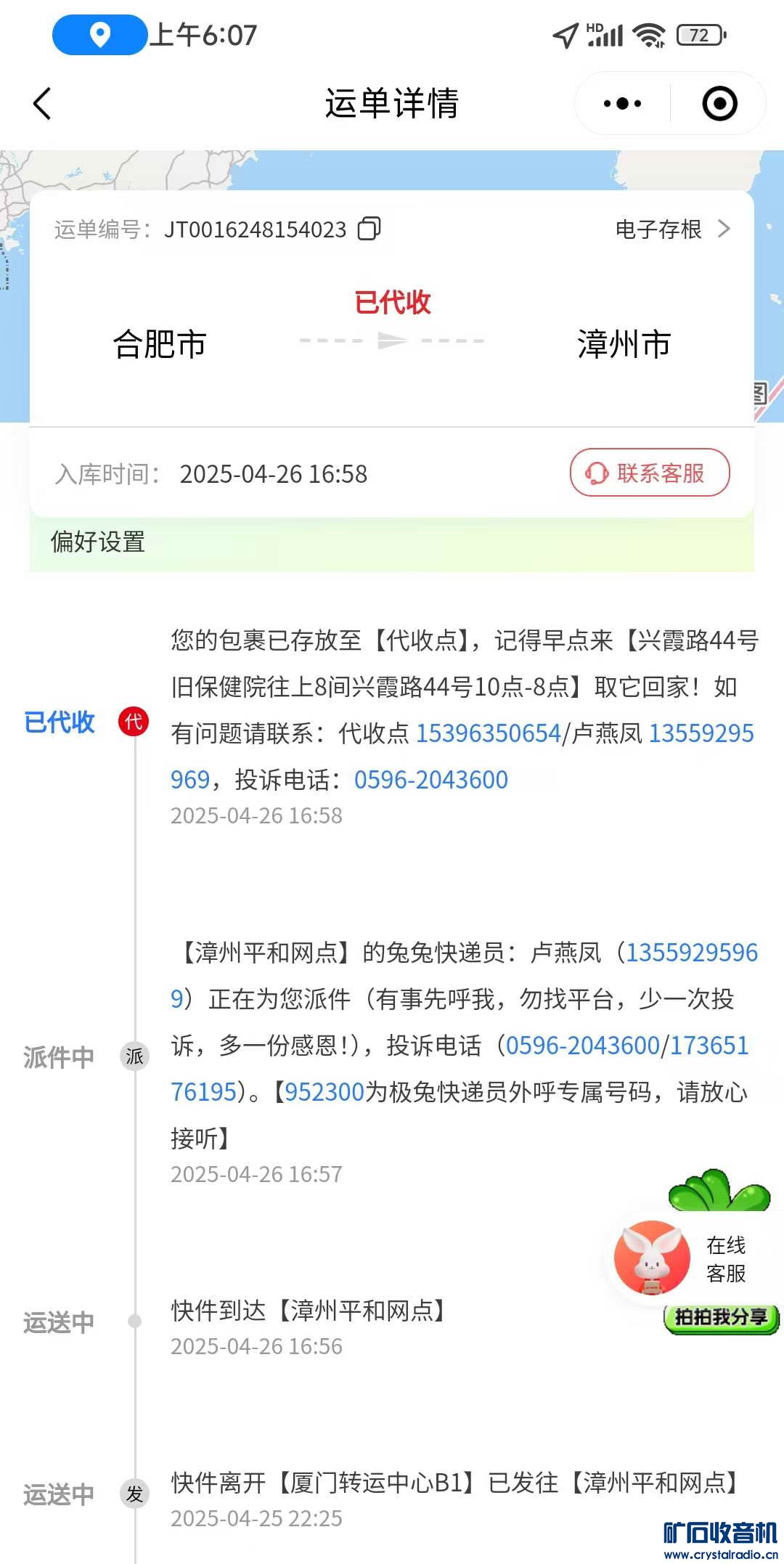Go back from waybill details
784x1564 pixels.
[x=42, y=103]
